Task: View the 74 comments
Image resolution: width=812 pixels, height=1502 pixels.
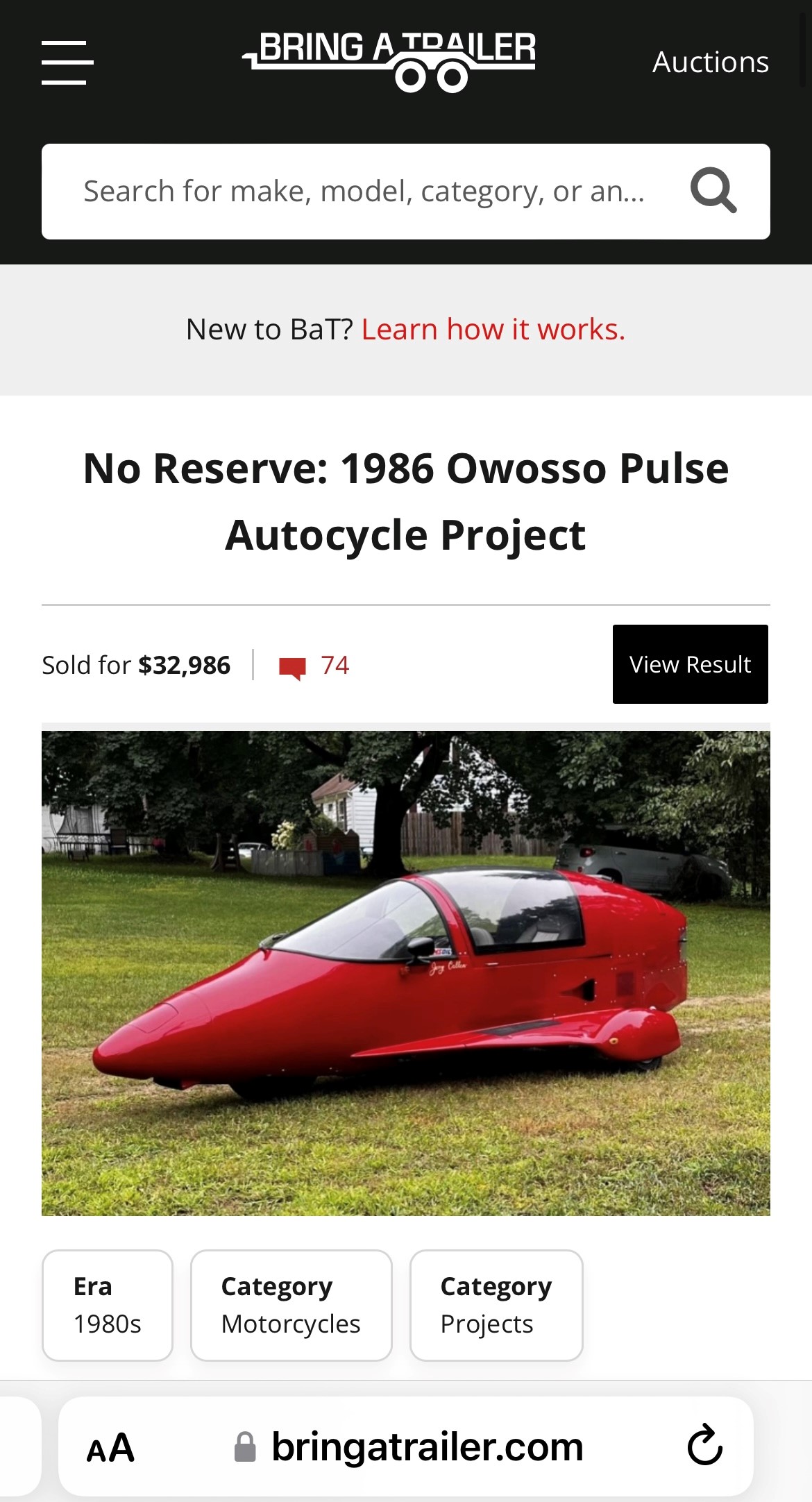Action: click(314, 666)
